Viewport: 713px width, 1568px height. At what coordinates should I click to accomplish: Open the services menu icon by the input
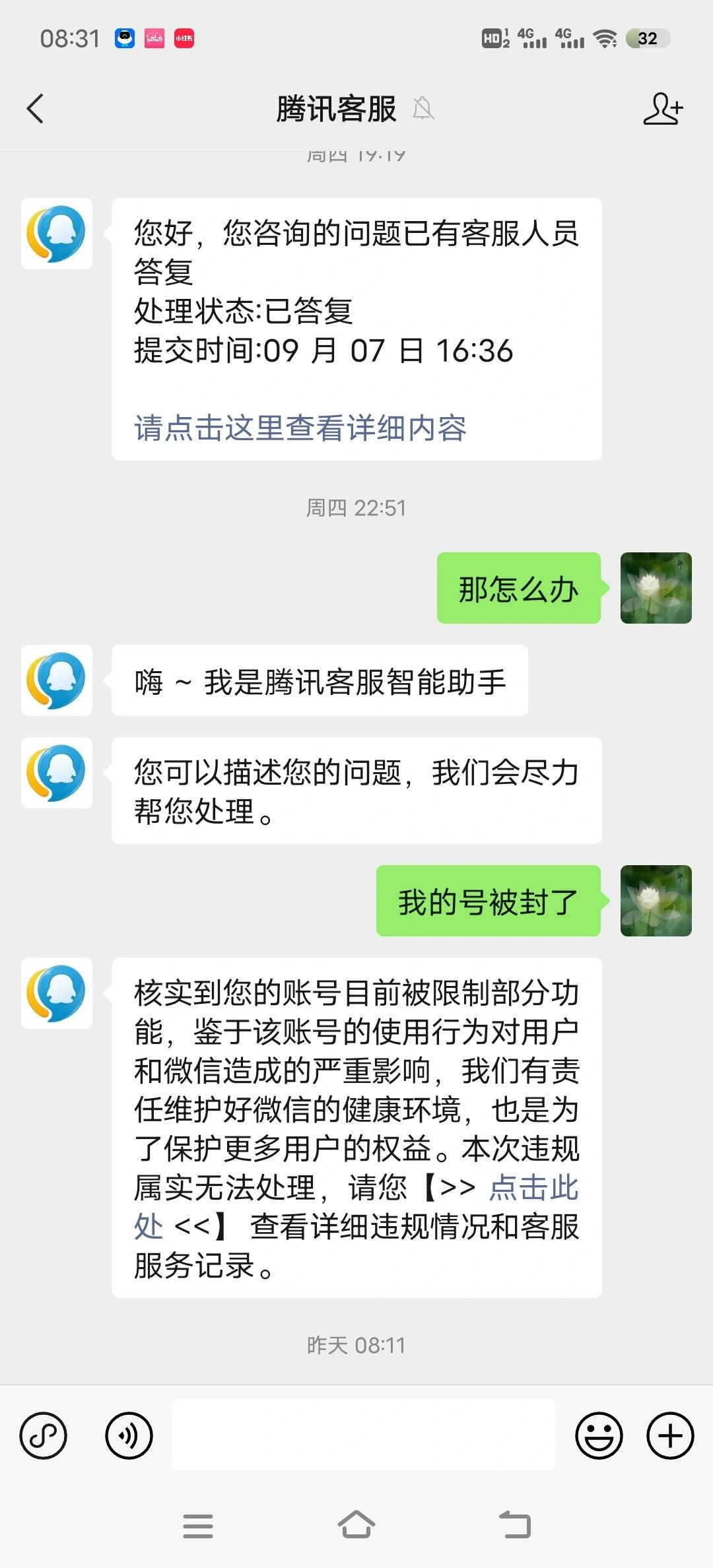pos(44,1435)
